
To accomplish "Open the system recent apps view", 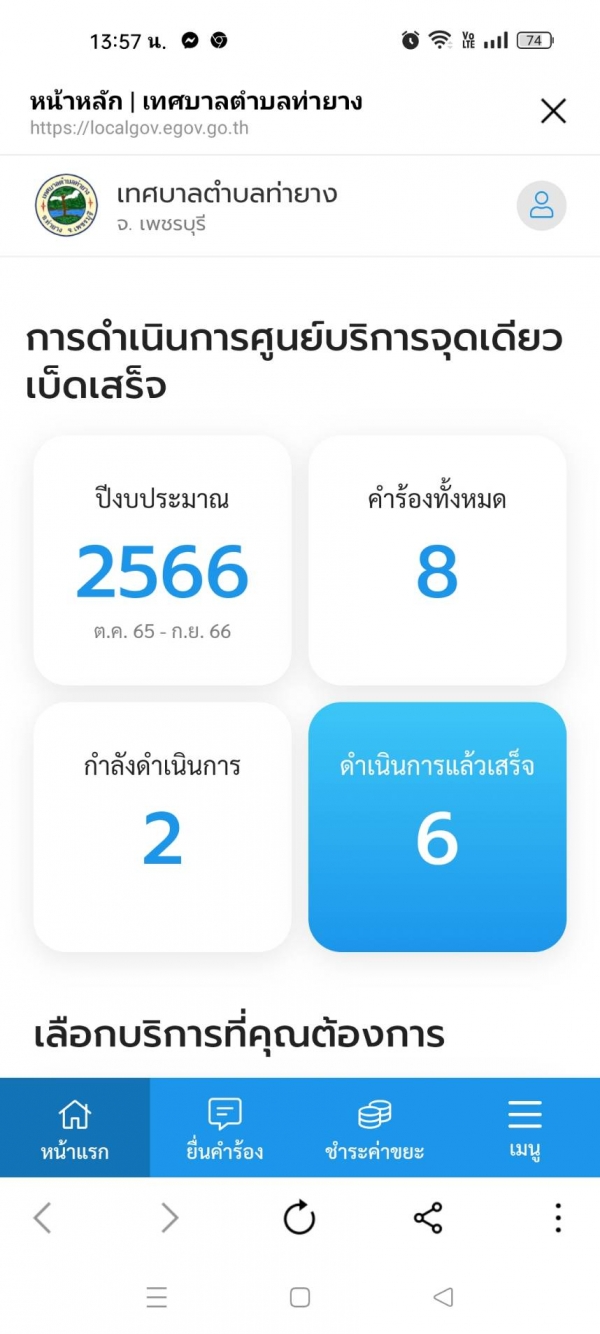I will pyautogui.click(x=157, y=1297).
